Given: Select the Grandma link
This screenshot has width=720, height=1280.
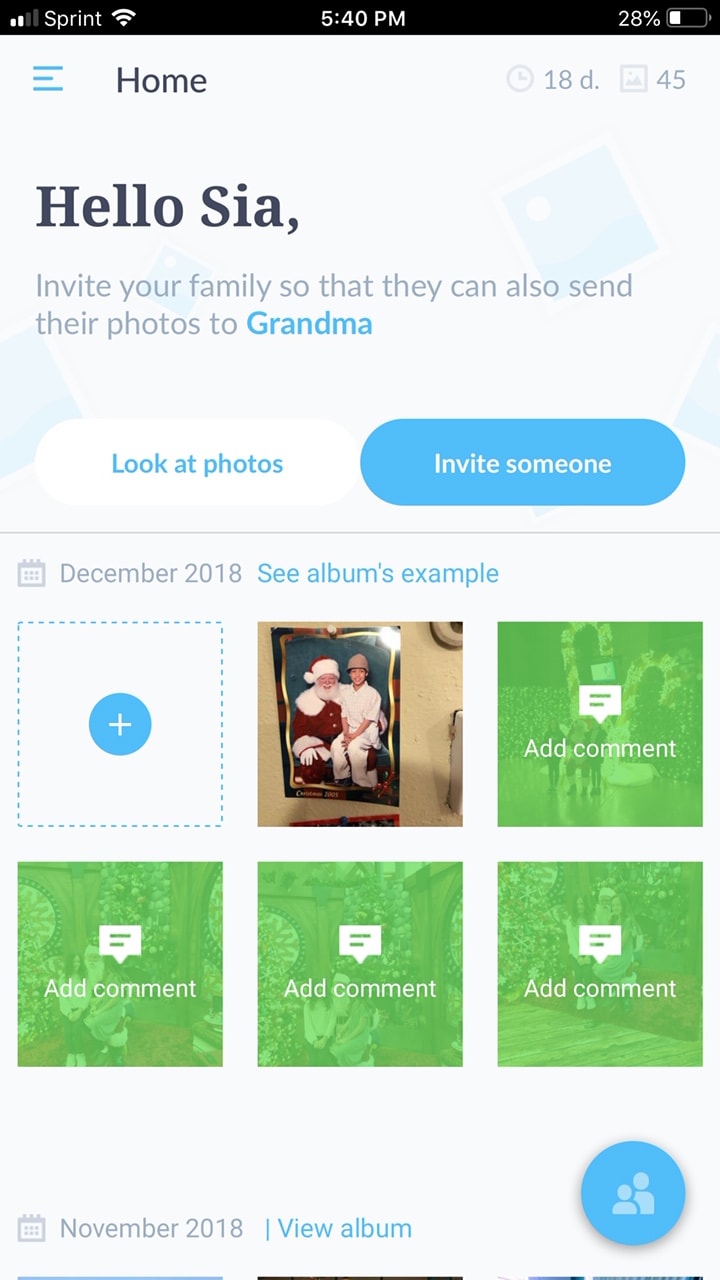Looking at the screenshot, I should pyautogui.click(x=309, y=324).
